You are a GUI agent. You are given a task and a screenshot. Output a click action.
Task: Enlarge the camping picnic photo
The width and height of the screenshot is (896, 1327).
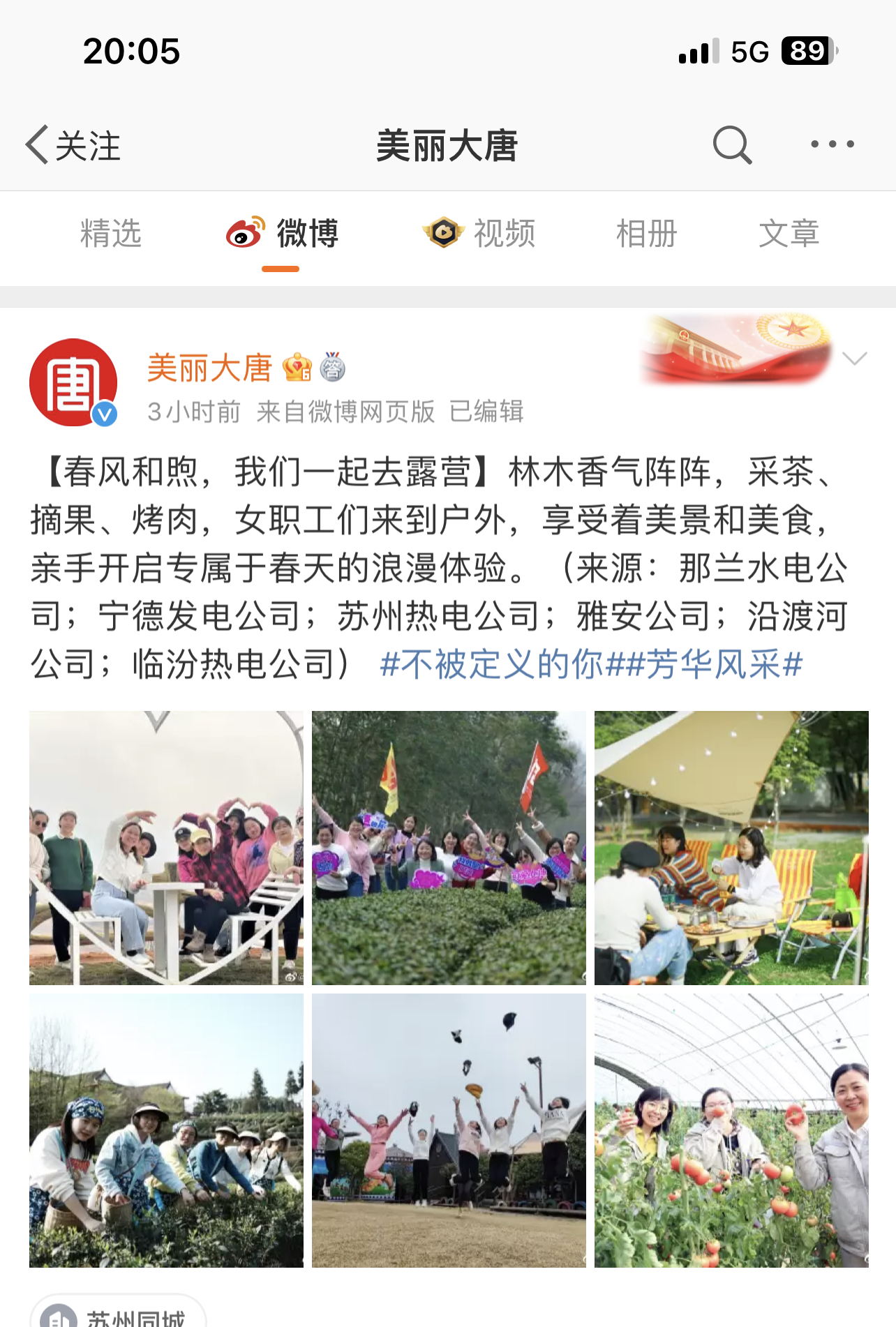click(731, 848)
